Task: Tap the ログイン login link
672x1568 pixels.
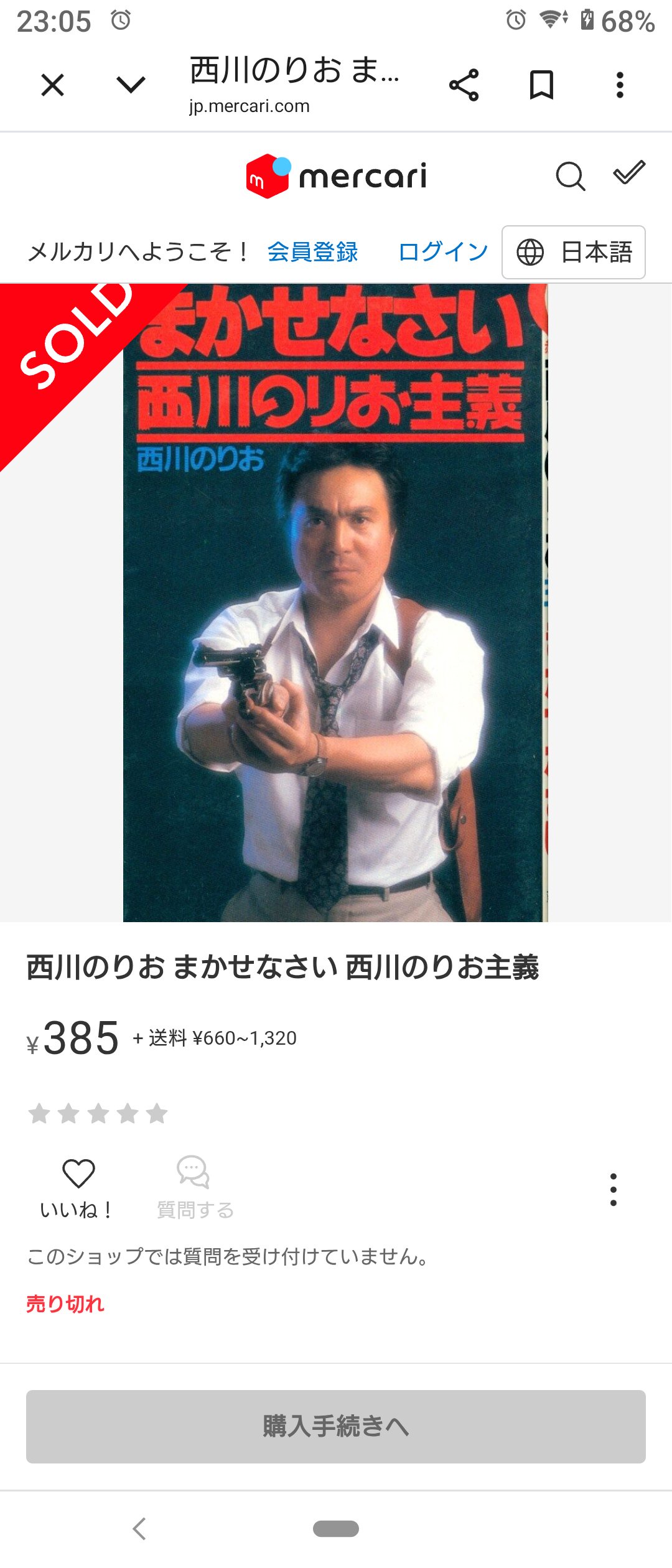Action: coord(443,252)
